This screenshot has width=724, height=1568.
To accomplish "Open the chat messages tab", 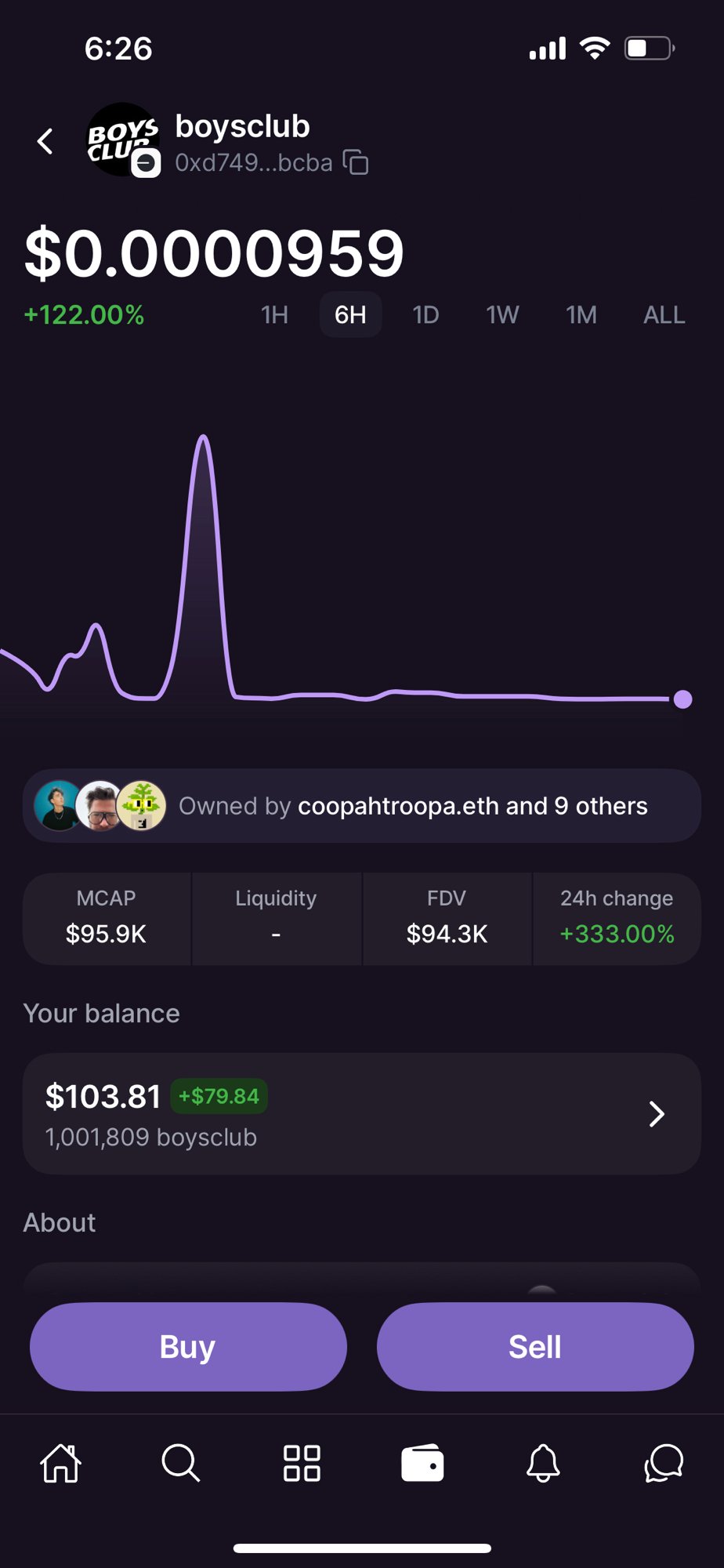I will click(664, 1463).
